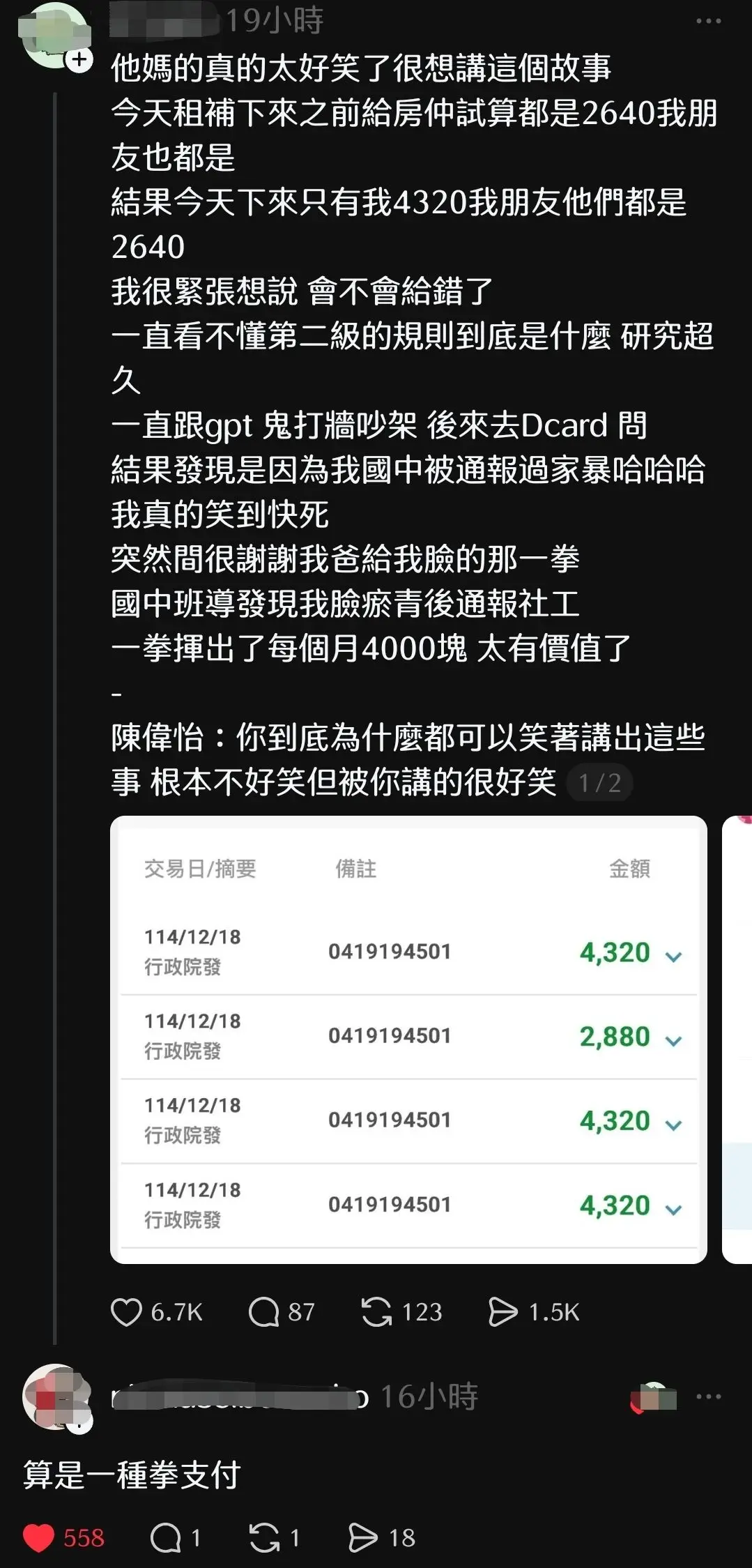
Task: Reply to the 算是一種拳支付 comment
Action: click(166, 1537)
